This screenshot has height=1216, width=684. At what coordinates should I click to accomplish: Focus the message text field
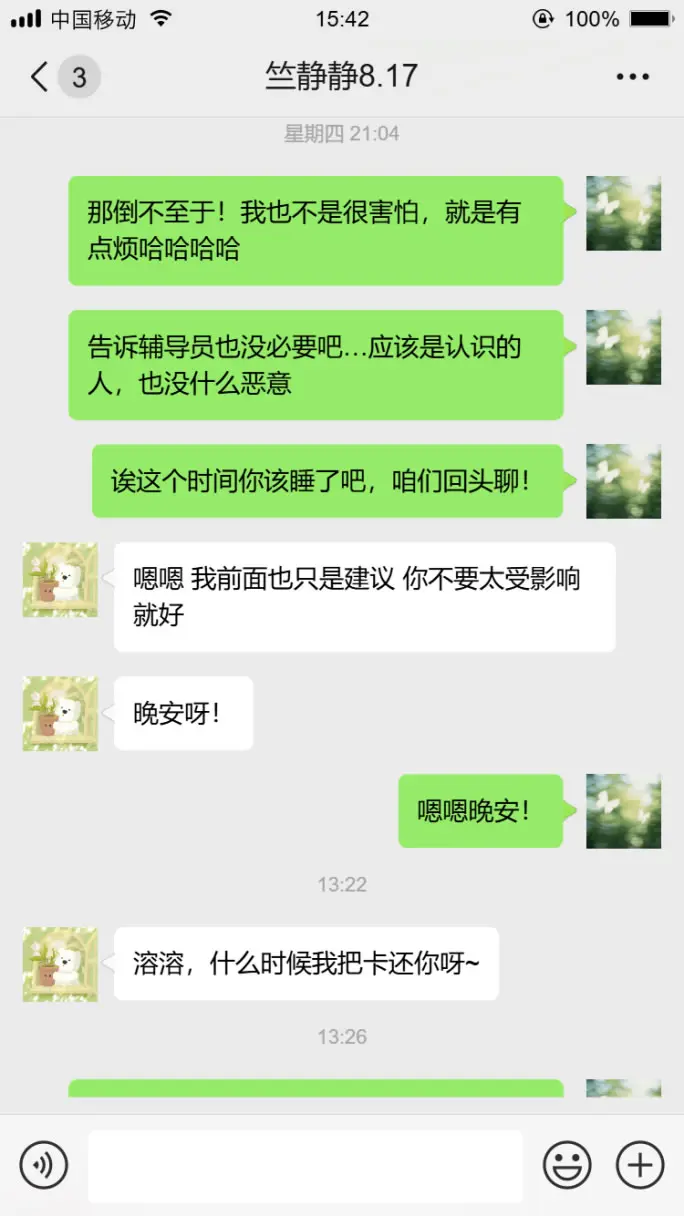[305, 1165]
